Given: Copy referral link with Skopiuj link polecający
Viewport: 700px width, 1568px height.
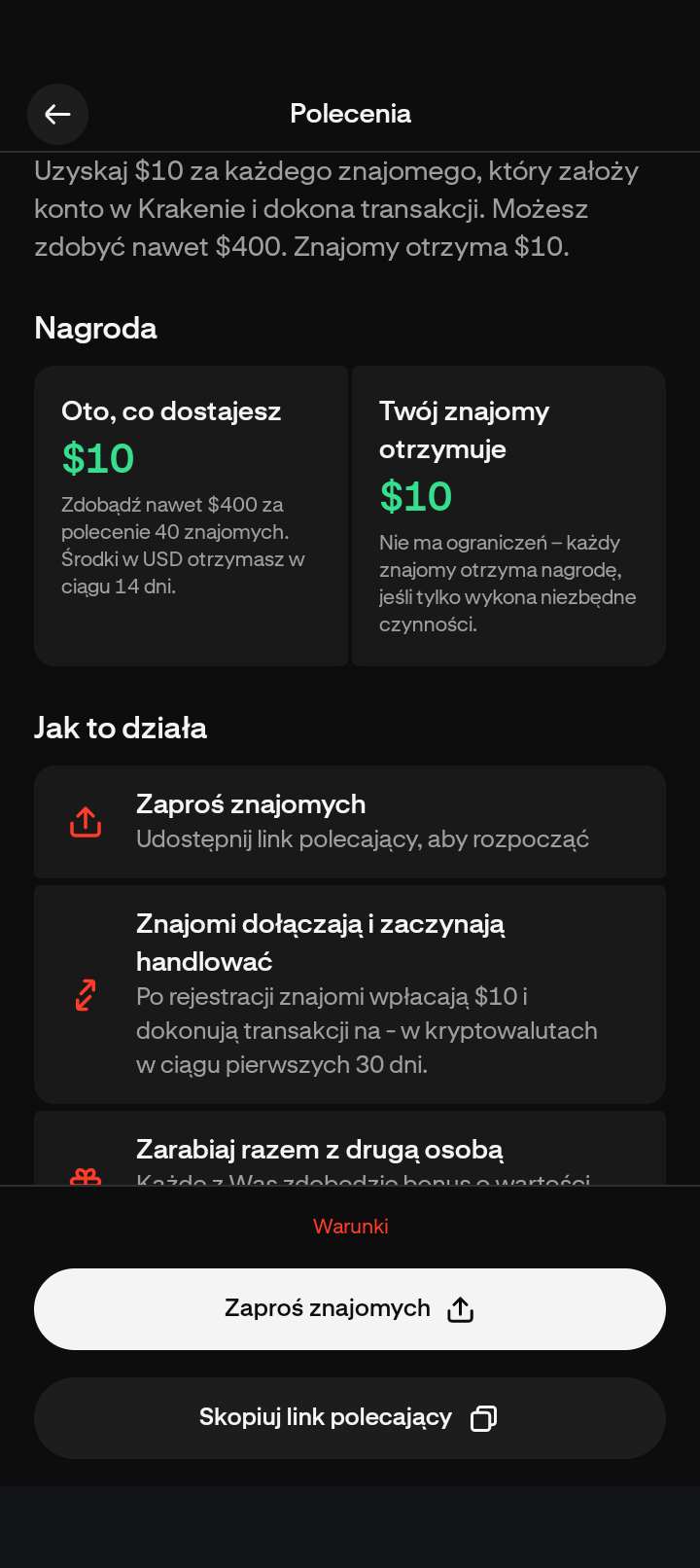Looking at the screenshot, I should [x=350, y=1418].
